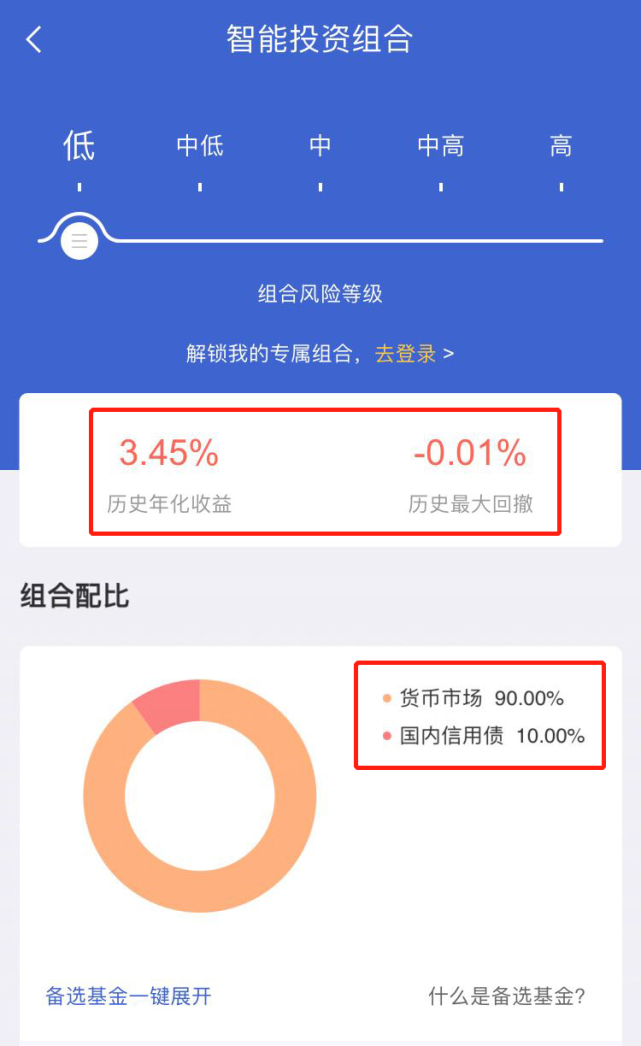Tap the 去登录 login link
This screenshot has height=1046, width=641.
[x=406, y=353]
